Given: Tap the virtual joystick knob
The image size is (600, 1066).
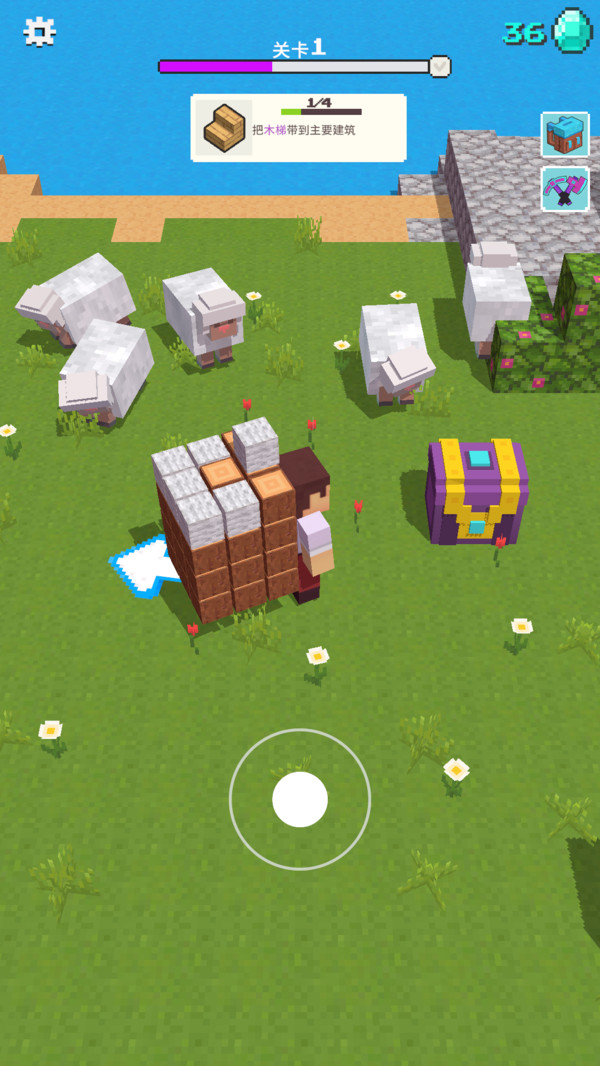Looking at the screenshot, I should click(x=300, y=799).
